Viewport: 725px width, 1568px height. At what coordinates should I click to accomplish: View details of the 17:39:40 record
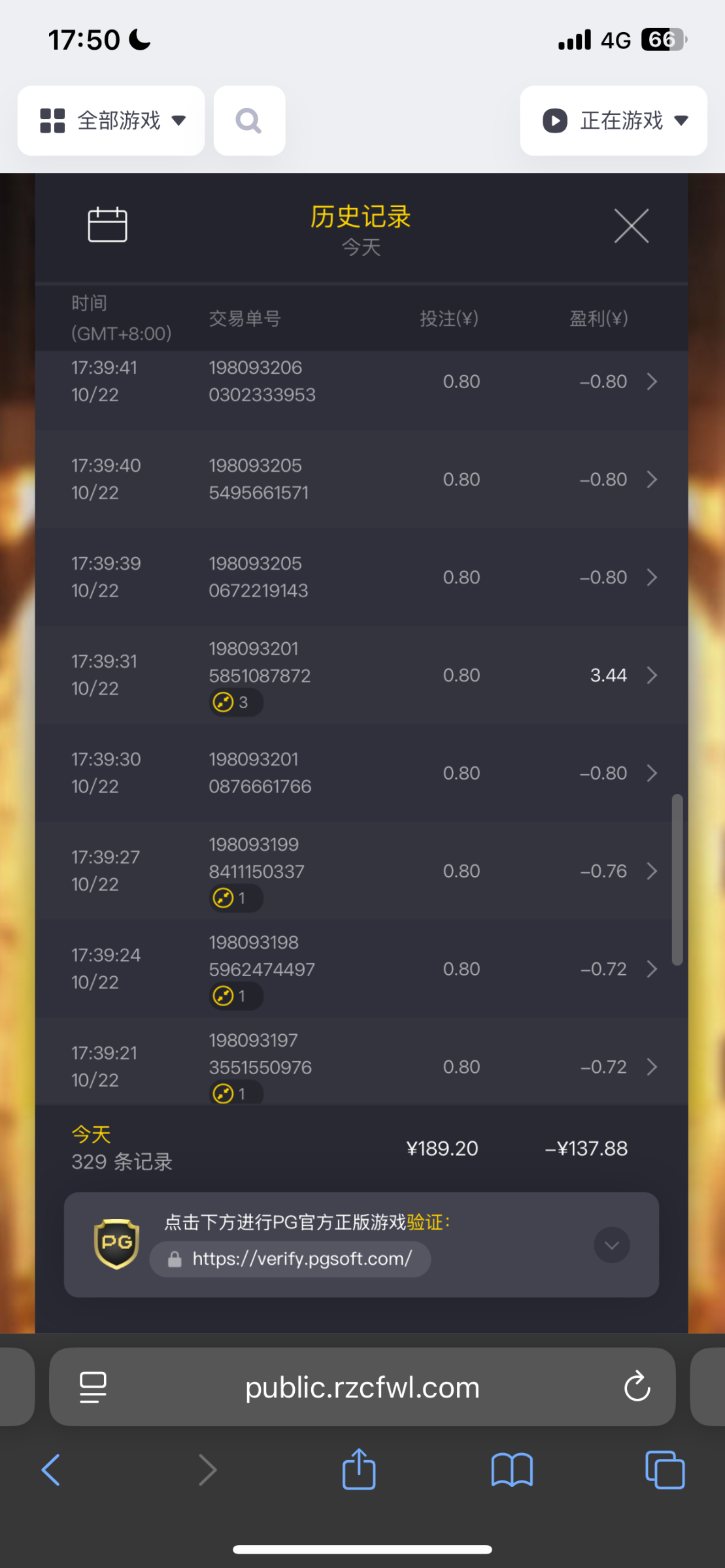[362, 480]
